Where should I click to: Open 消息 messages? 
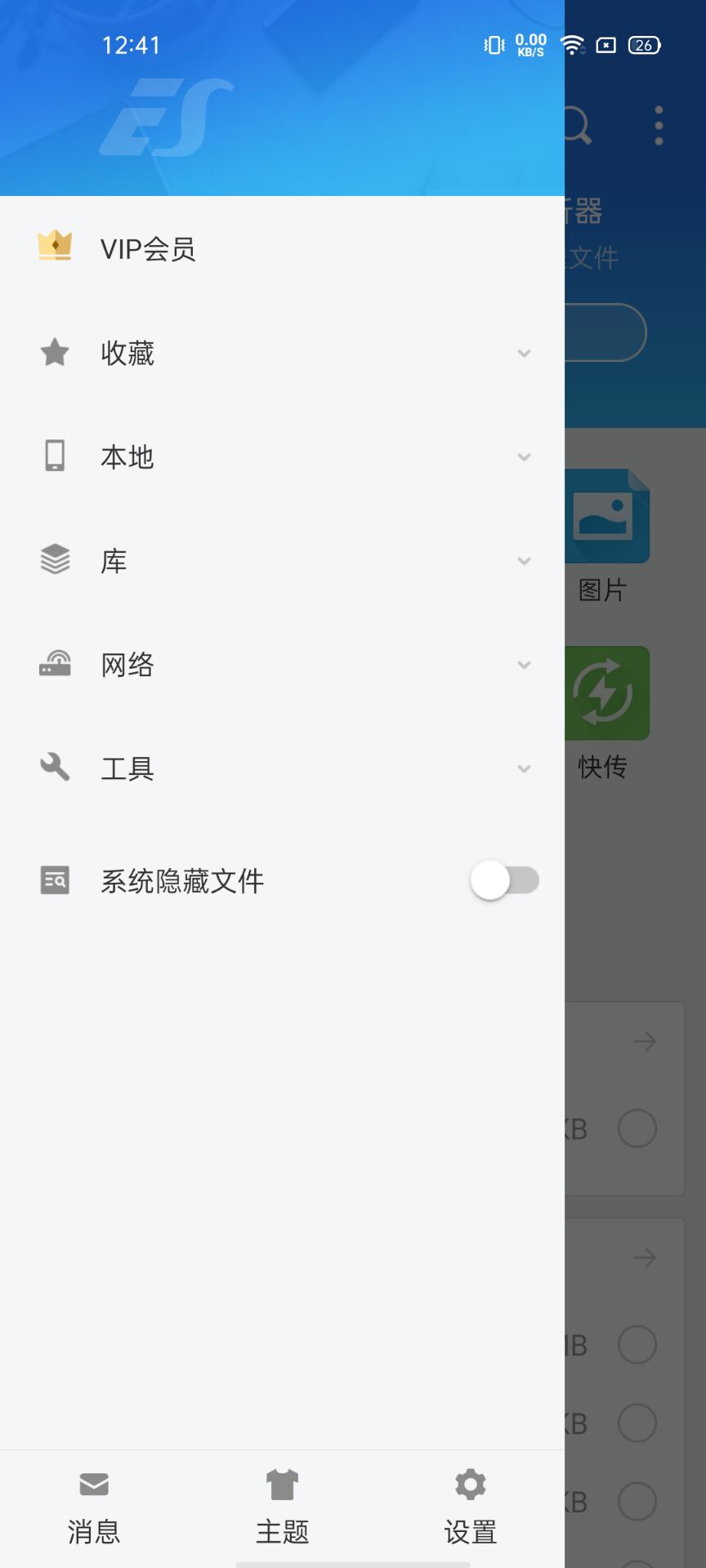pyautogui.click(x=94, y=1508)
